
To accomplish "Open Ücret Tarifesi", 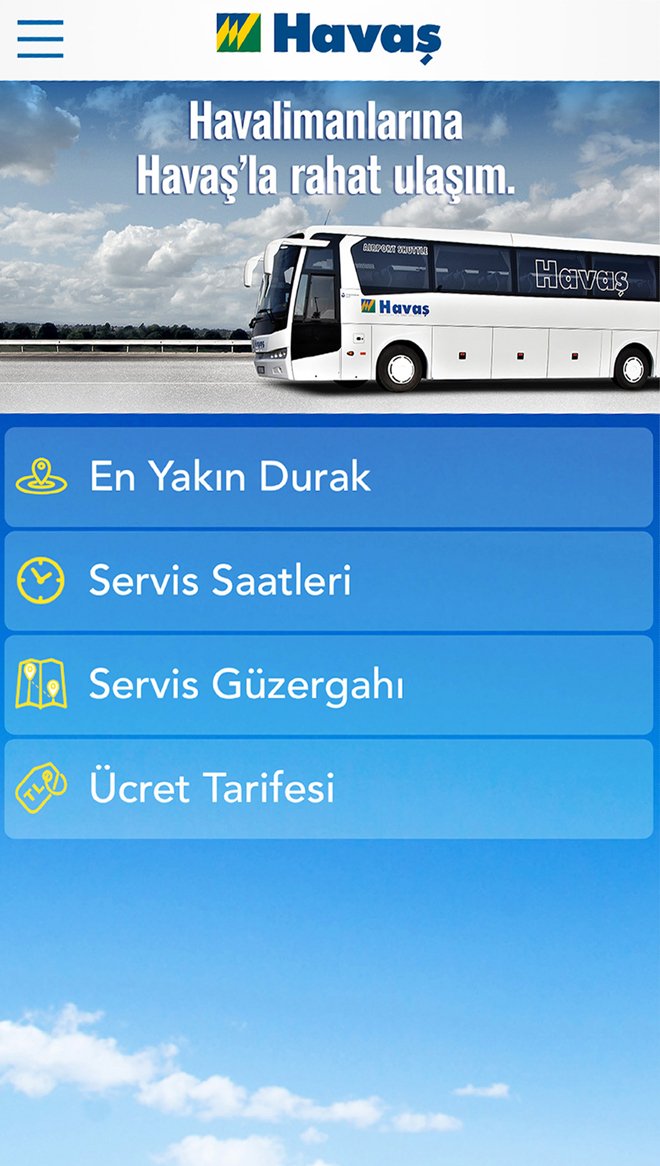I will (329, 789).
